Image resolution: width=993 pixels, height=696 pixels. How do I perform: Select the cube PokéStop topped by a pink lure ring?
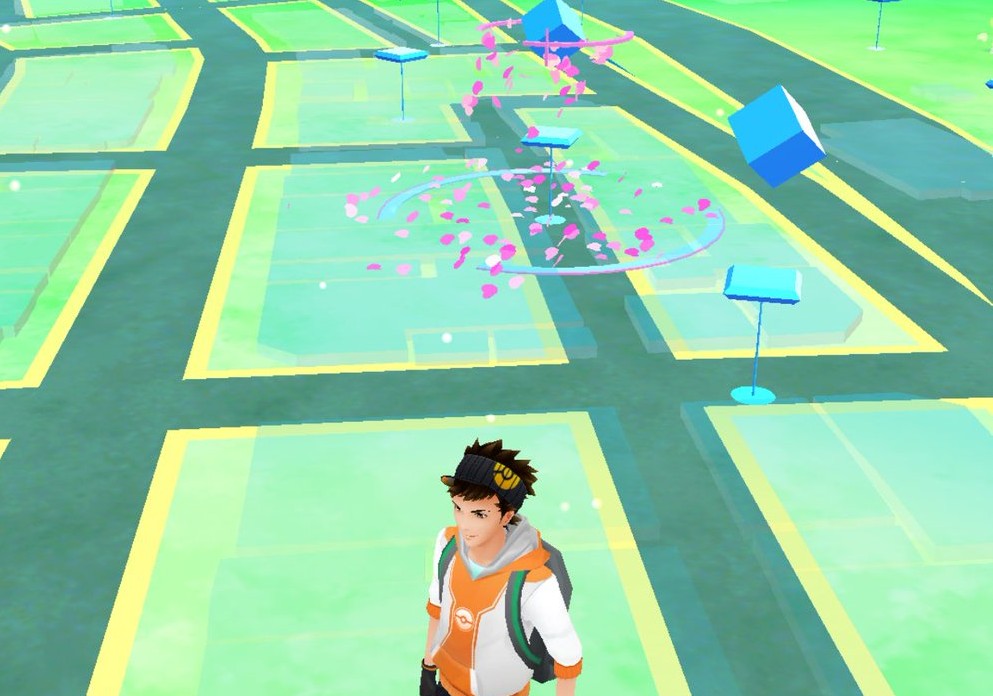pos(555,24)
